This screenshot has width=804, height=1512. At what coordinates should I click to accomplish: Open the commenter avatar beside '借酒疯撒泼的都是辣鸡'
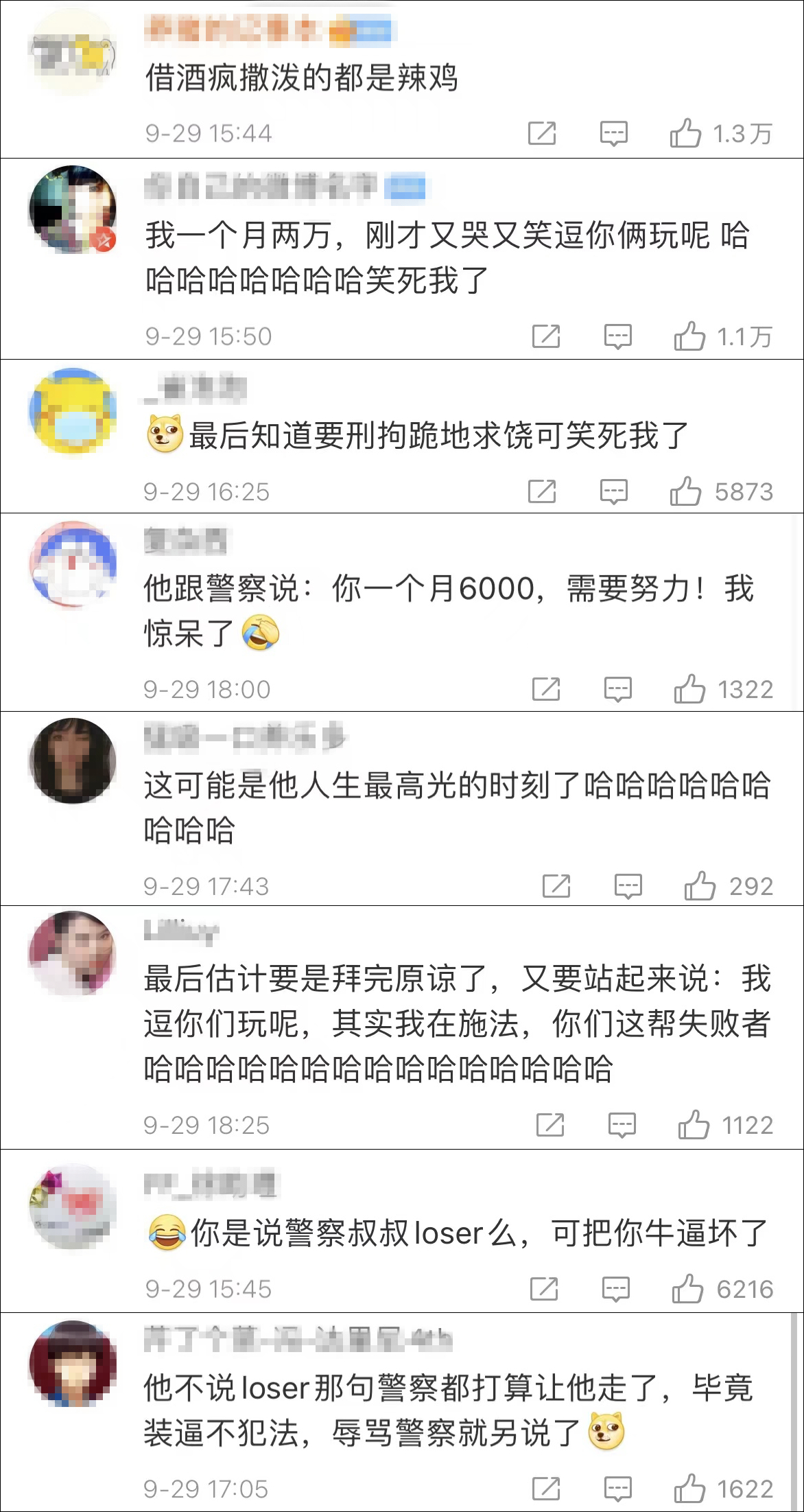[72, 54]
